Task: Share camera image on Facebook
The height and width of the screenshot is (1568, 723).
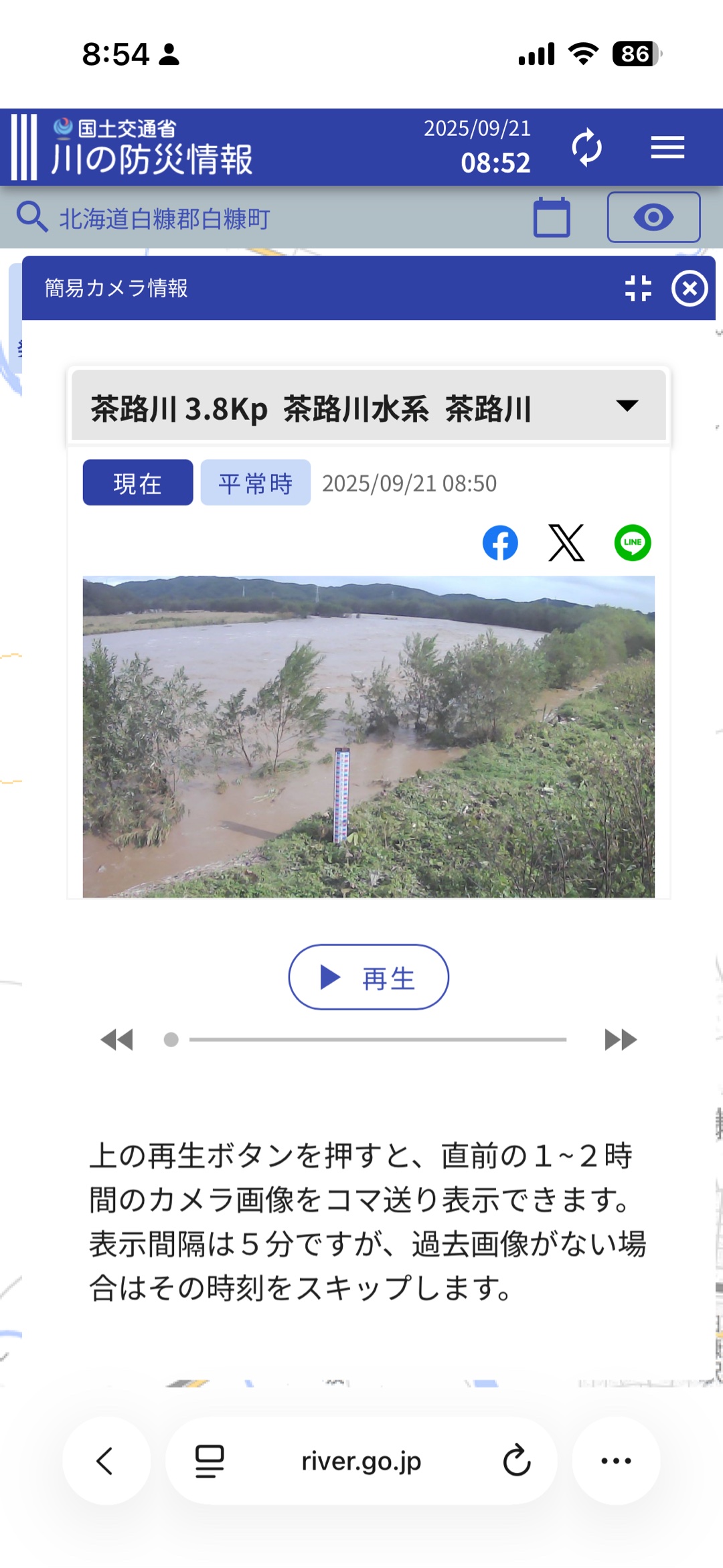Action: pos(500,543)
